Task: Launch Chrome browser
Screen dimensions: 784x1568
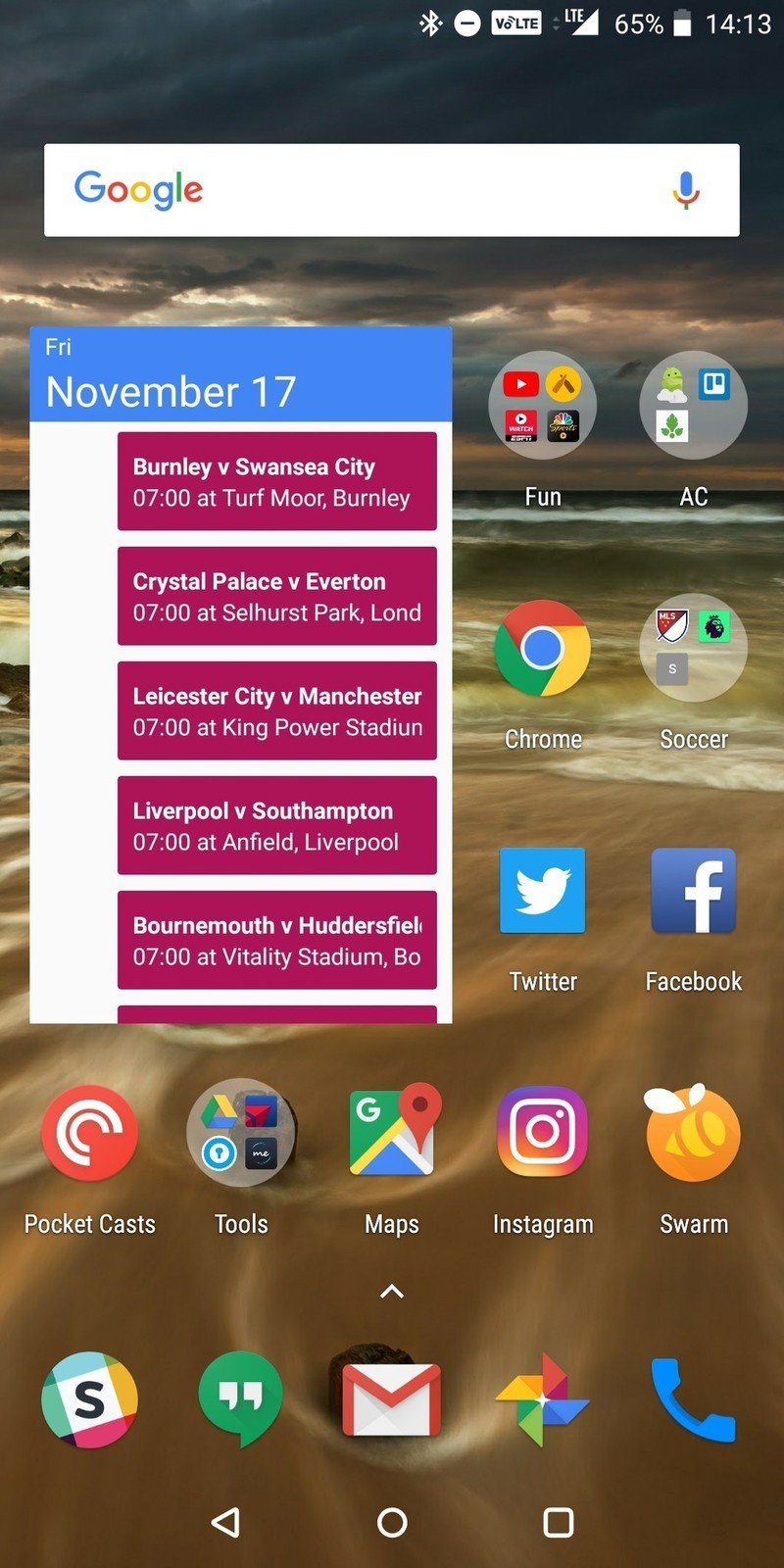Action: [542, 649]
